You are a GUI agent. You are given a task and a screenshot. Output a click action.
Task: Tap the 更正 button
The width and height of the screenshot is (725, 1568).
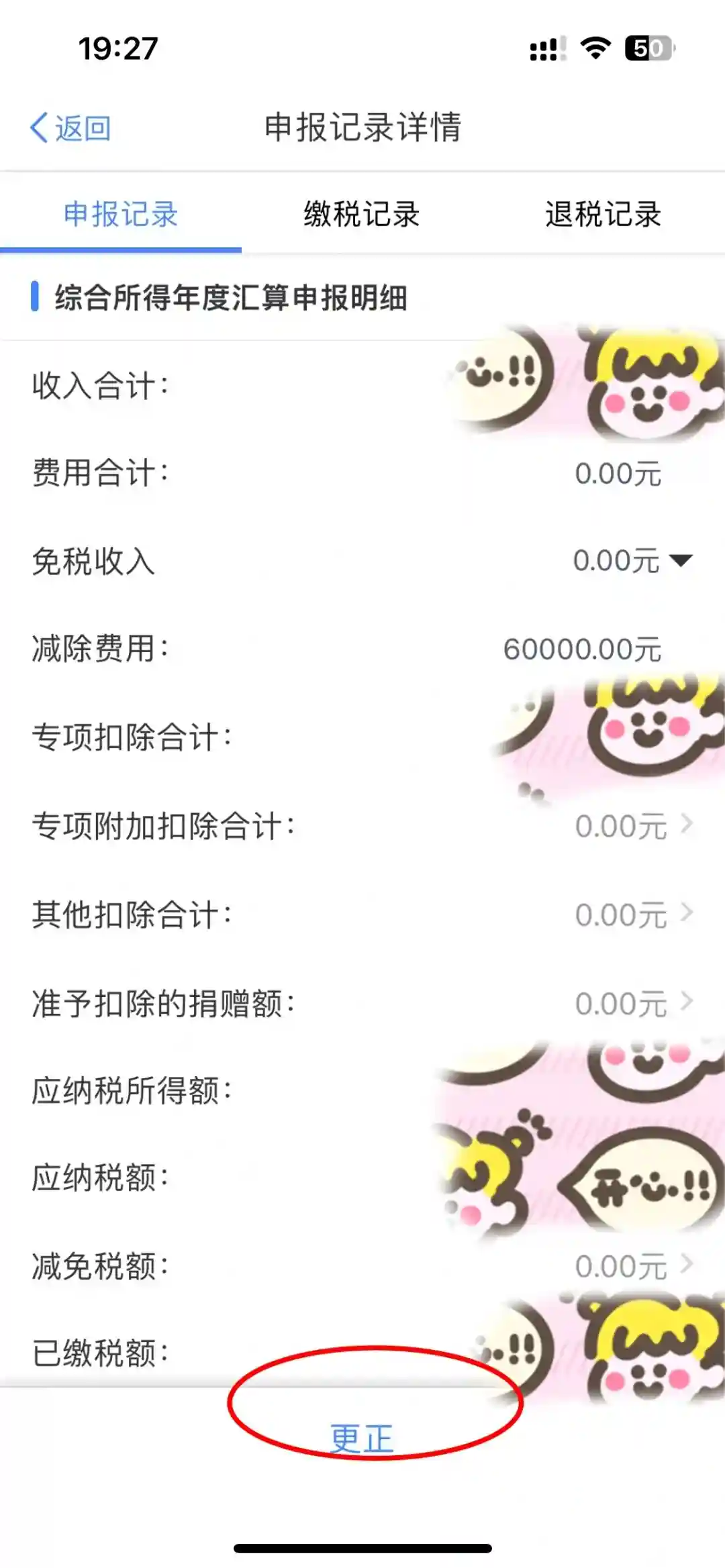pyautogui.click(x=362, y=1439)
